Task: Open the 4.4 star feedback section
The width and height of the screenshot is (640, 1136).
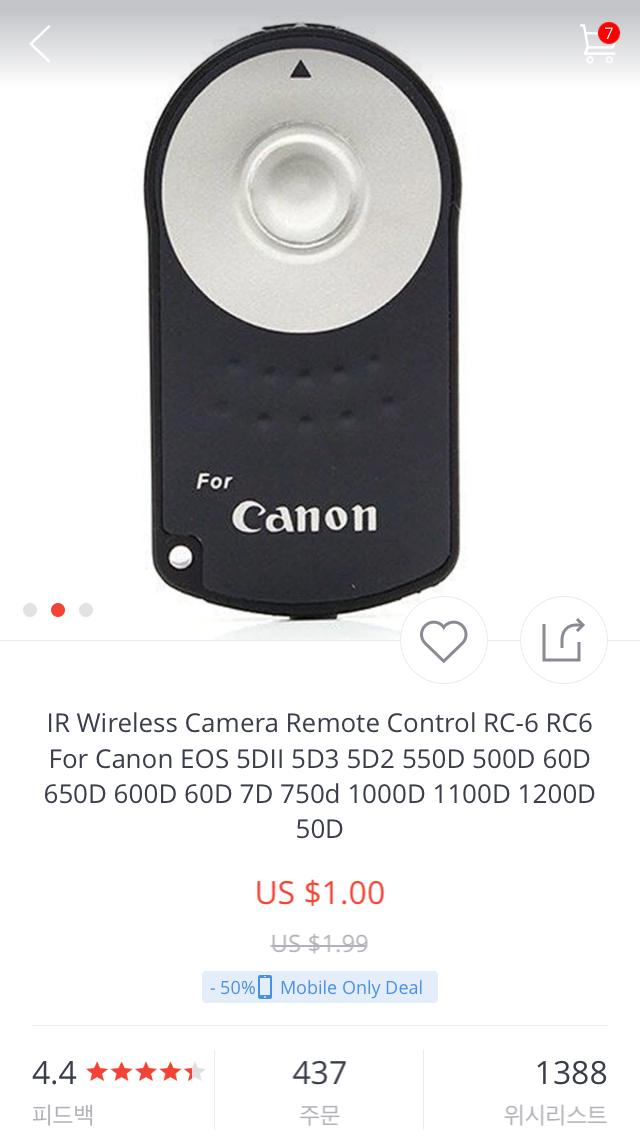Action: [118, 1088]
